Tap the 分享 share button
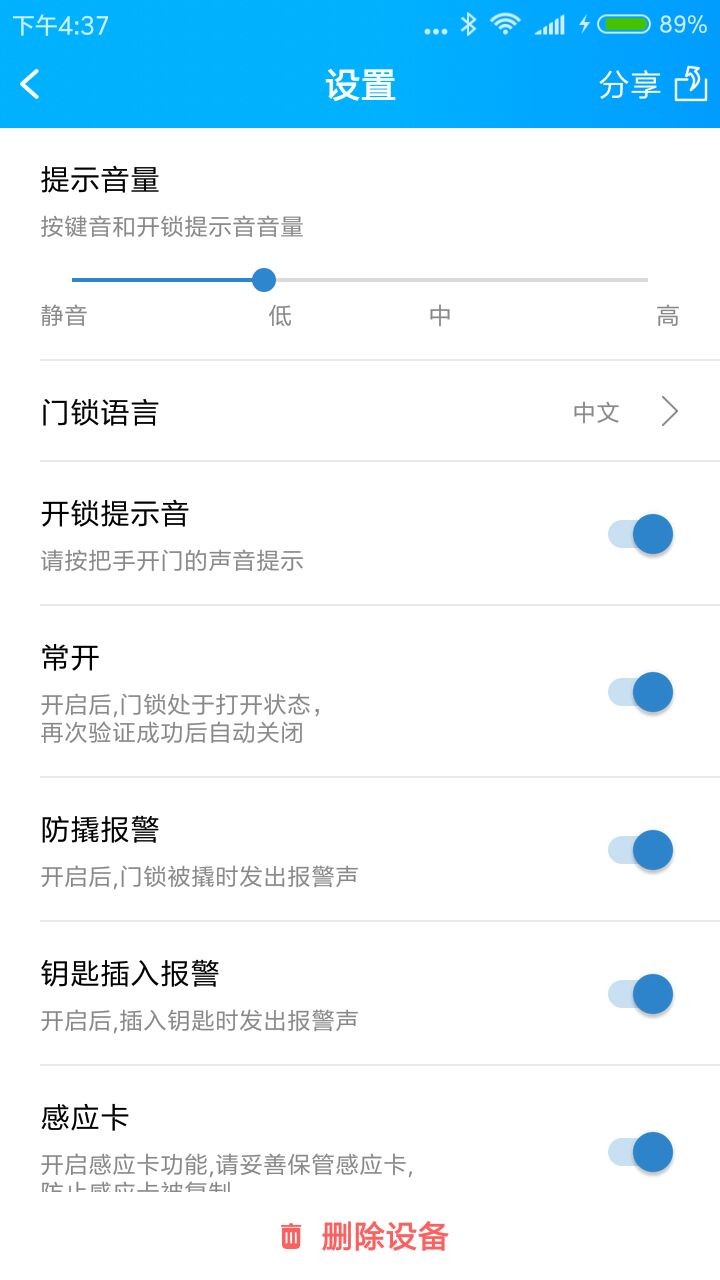 click(653, 84)
